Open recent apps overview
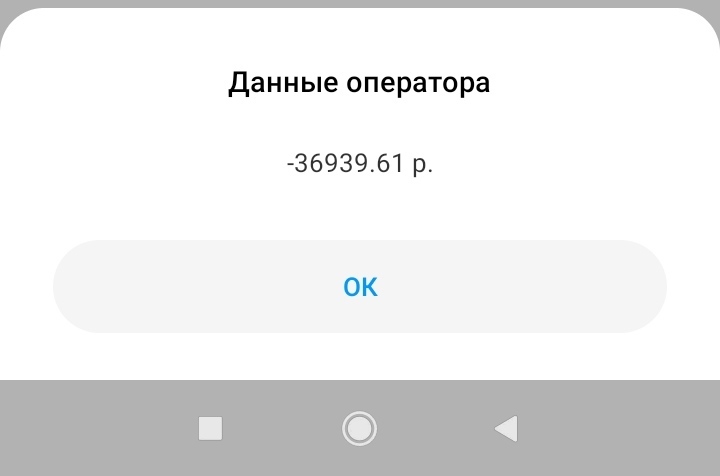 (211, 429)
